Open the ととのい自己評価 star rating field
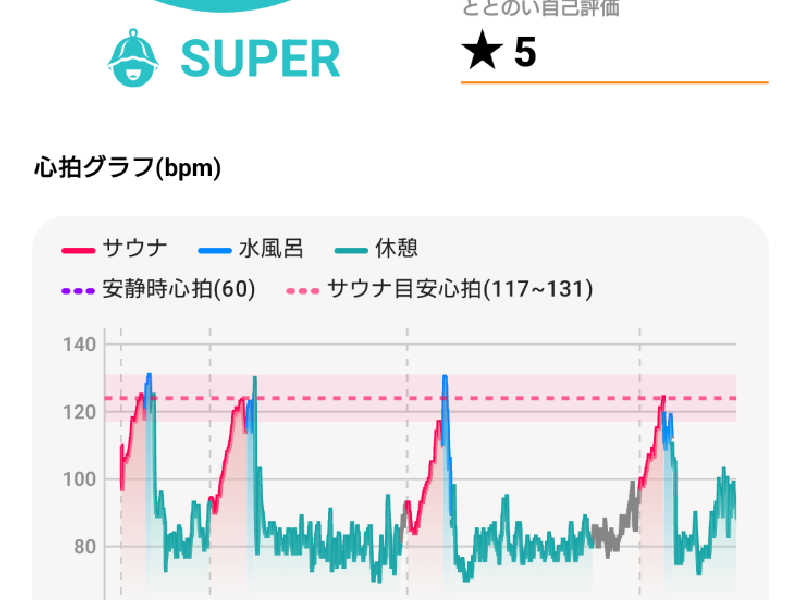Screen dimensions: 800x600 coord(612,54)
